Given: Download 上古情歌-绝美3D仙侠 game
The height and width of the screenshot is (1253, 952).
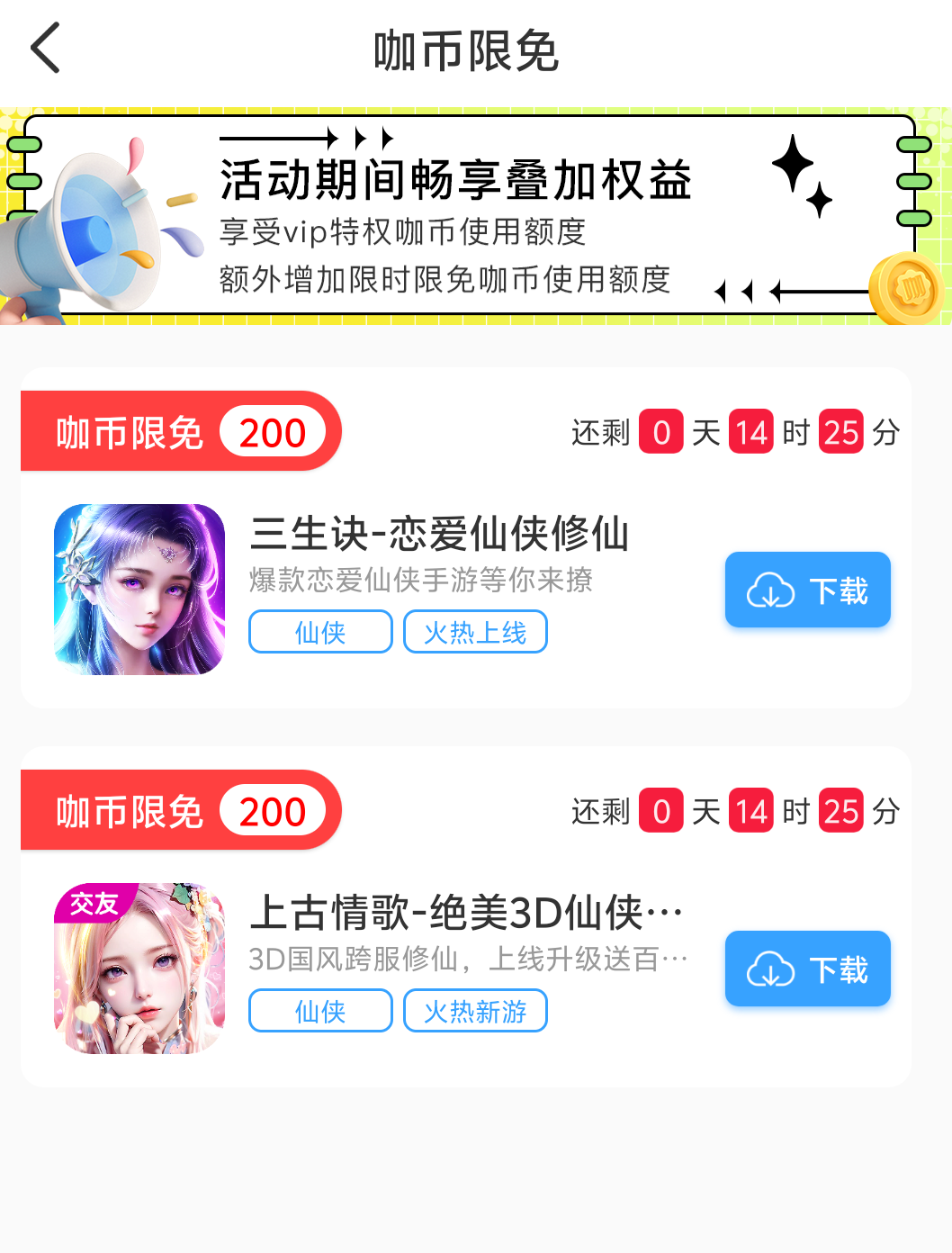Looking at the screenshot, I should point(807,969).
